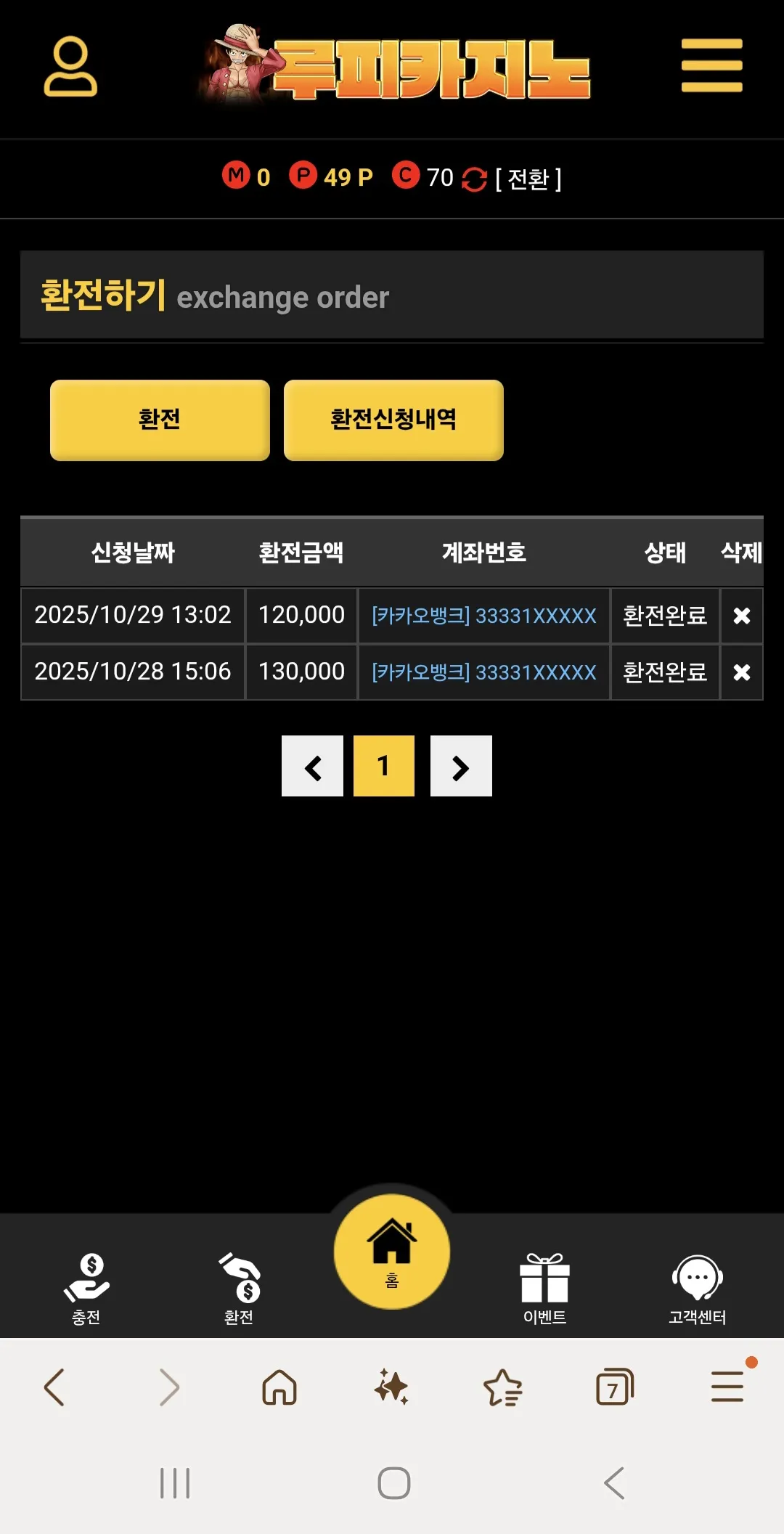Screen dimensions: 784x1534
Task: Select page 1 in pagination
Action: click(x=384, y=766)
